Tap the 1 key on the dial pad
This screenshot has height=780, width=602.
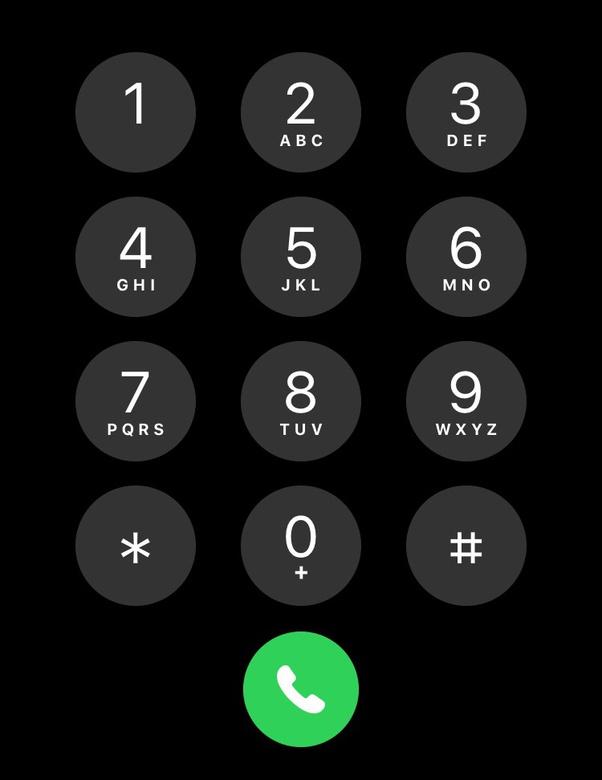coord(136,113)
